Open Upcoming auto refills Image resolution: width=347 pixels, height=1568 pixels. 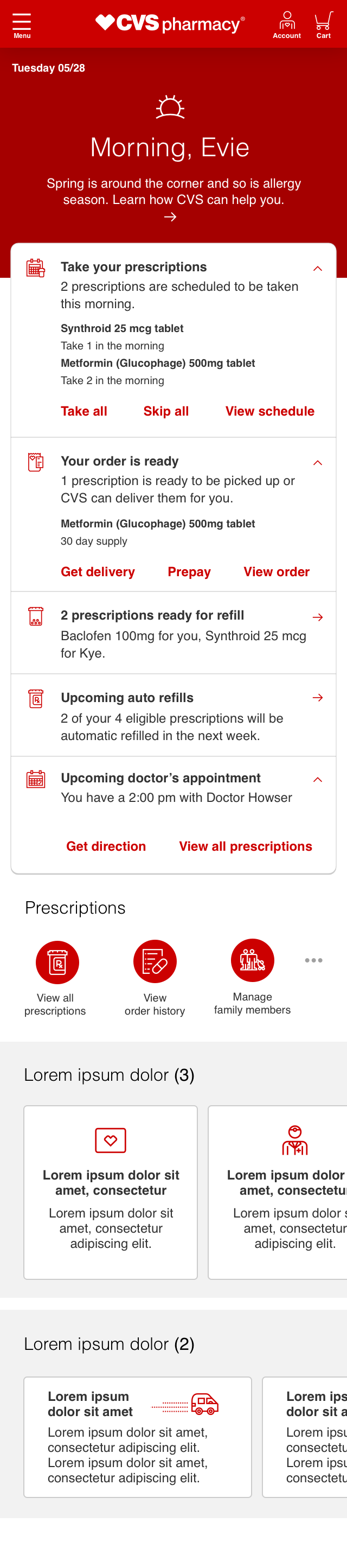click(317, 698)
